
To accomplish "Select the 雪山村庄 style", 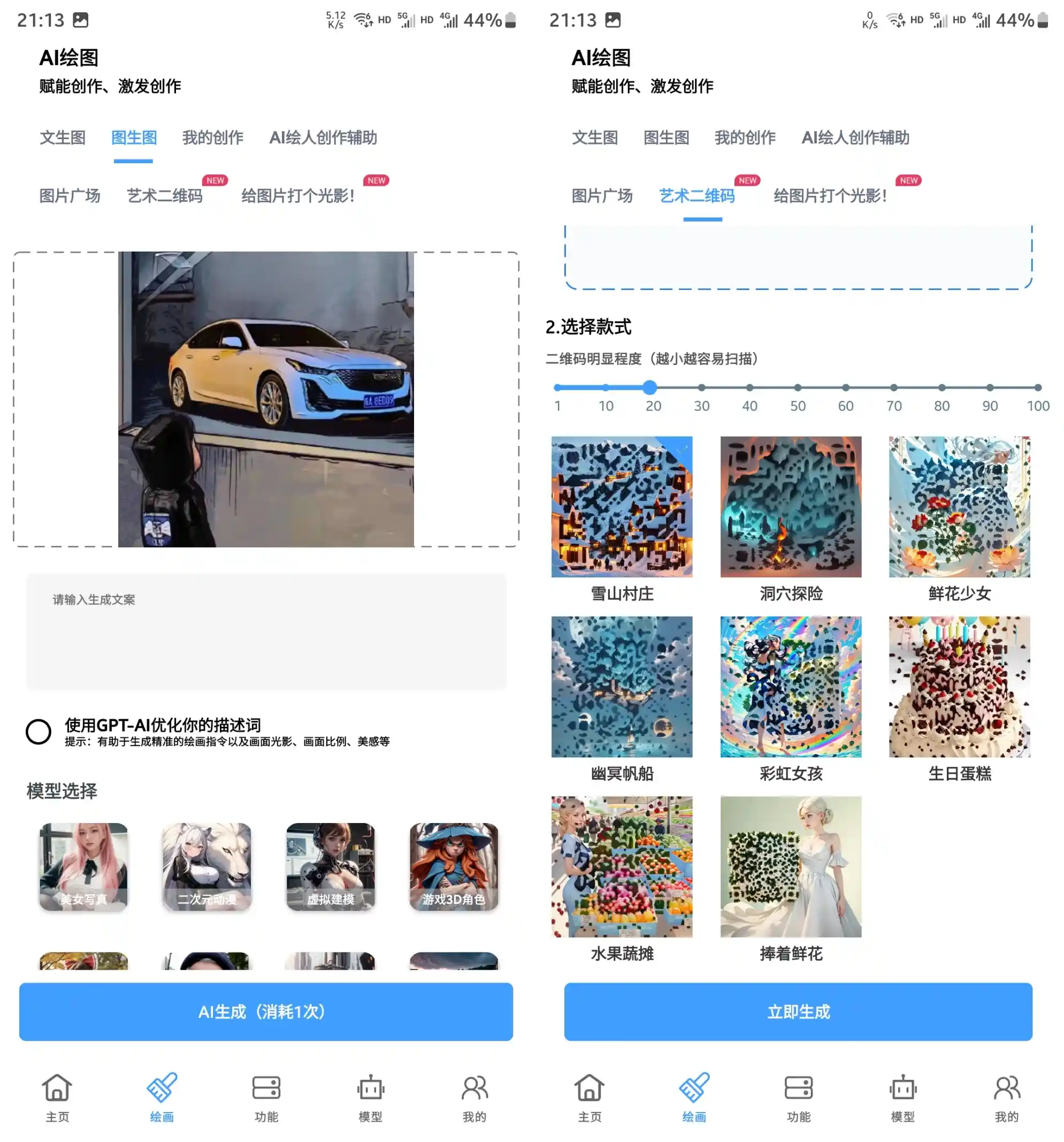I will coord(622,507).
